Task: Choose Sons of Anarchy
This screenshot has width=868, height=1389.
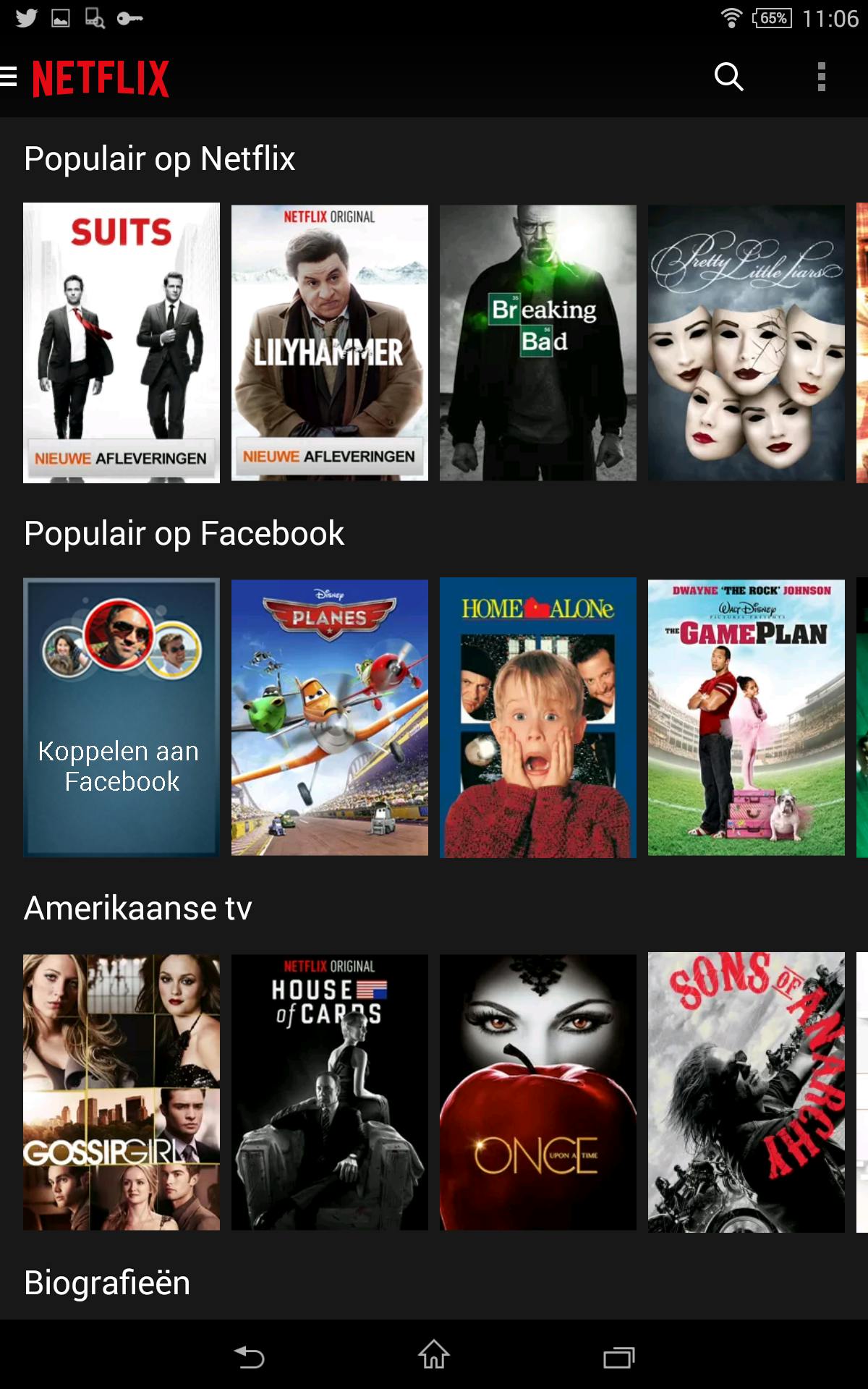Action: tap(746, 1092)
